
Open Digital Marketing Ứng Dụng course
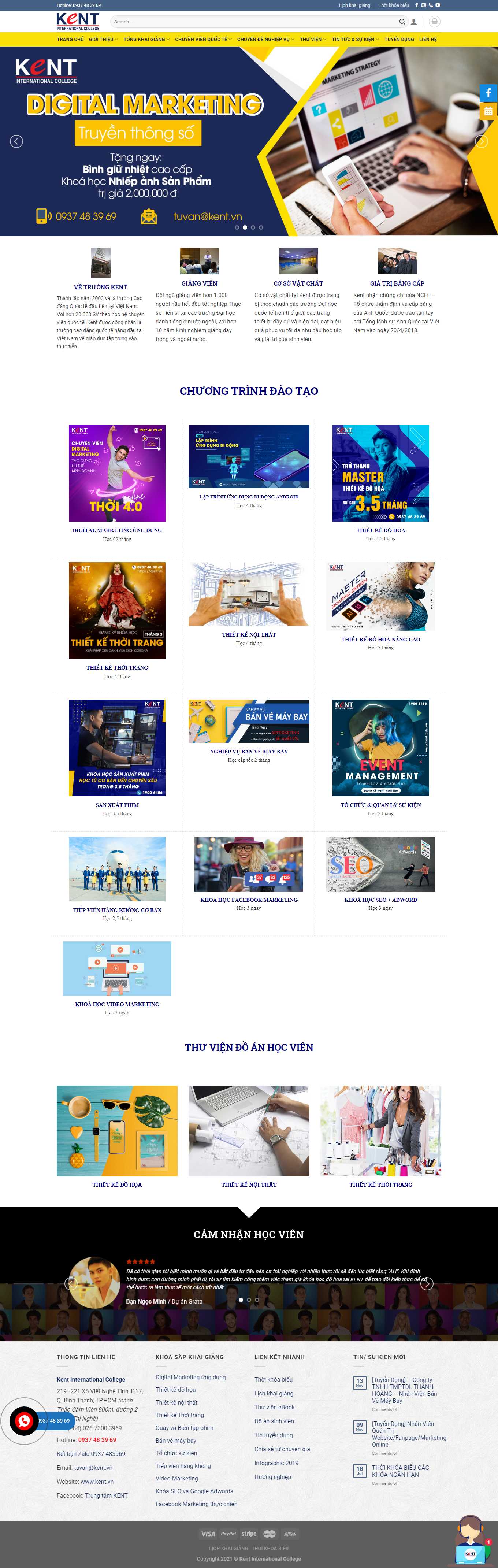(117, 530)
